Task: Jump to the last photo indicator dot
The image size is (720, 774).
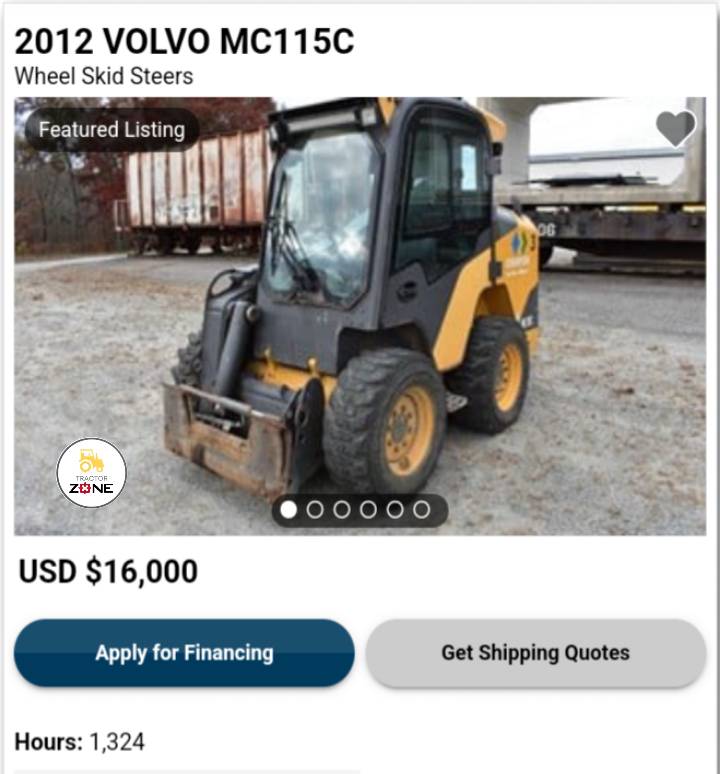Action: (422, 510)
